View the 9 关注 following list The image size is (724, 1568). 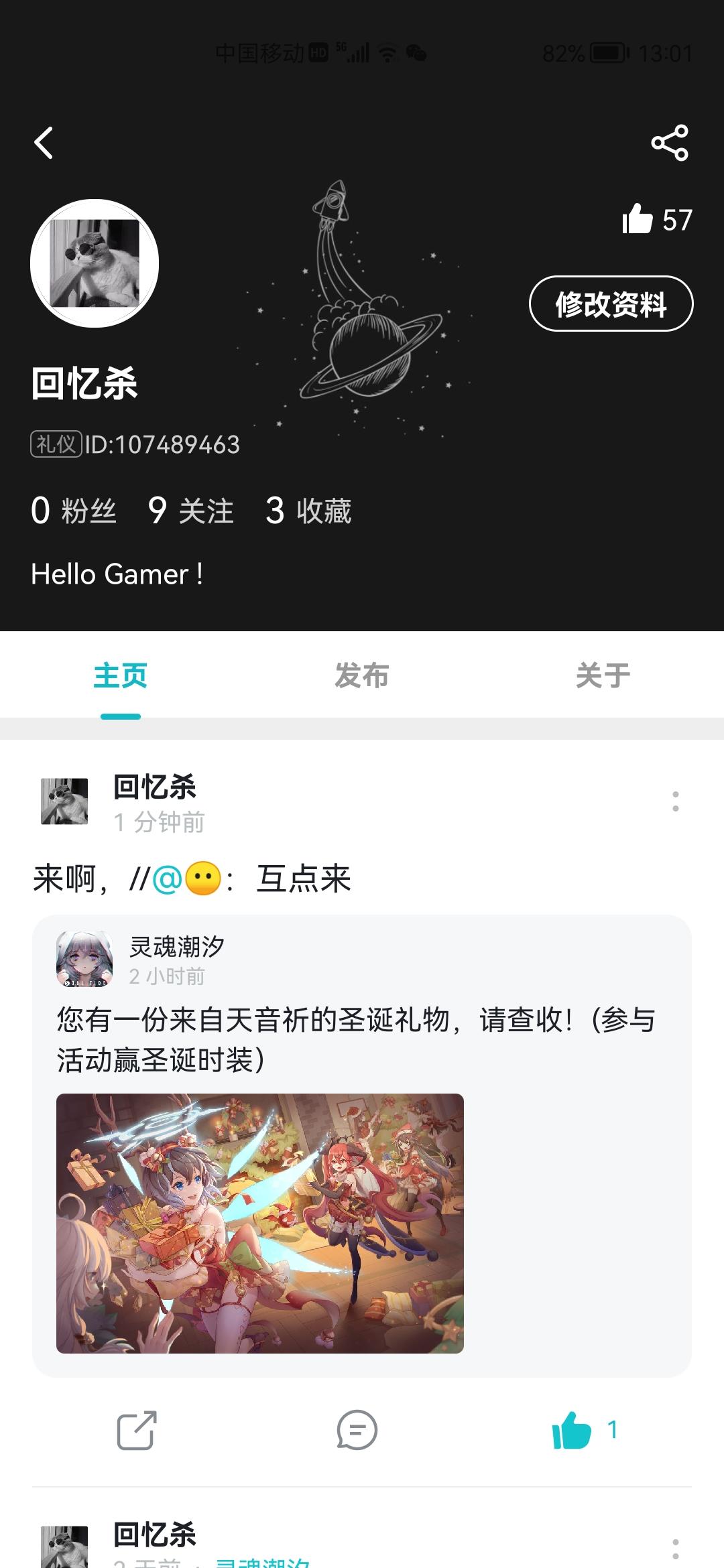pos(191,511)
